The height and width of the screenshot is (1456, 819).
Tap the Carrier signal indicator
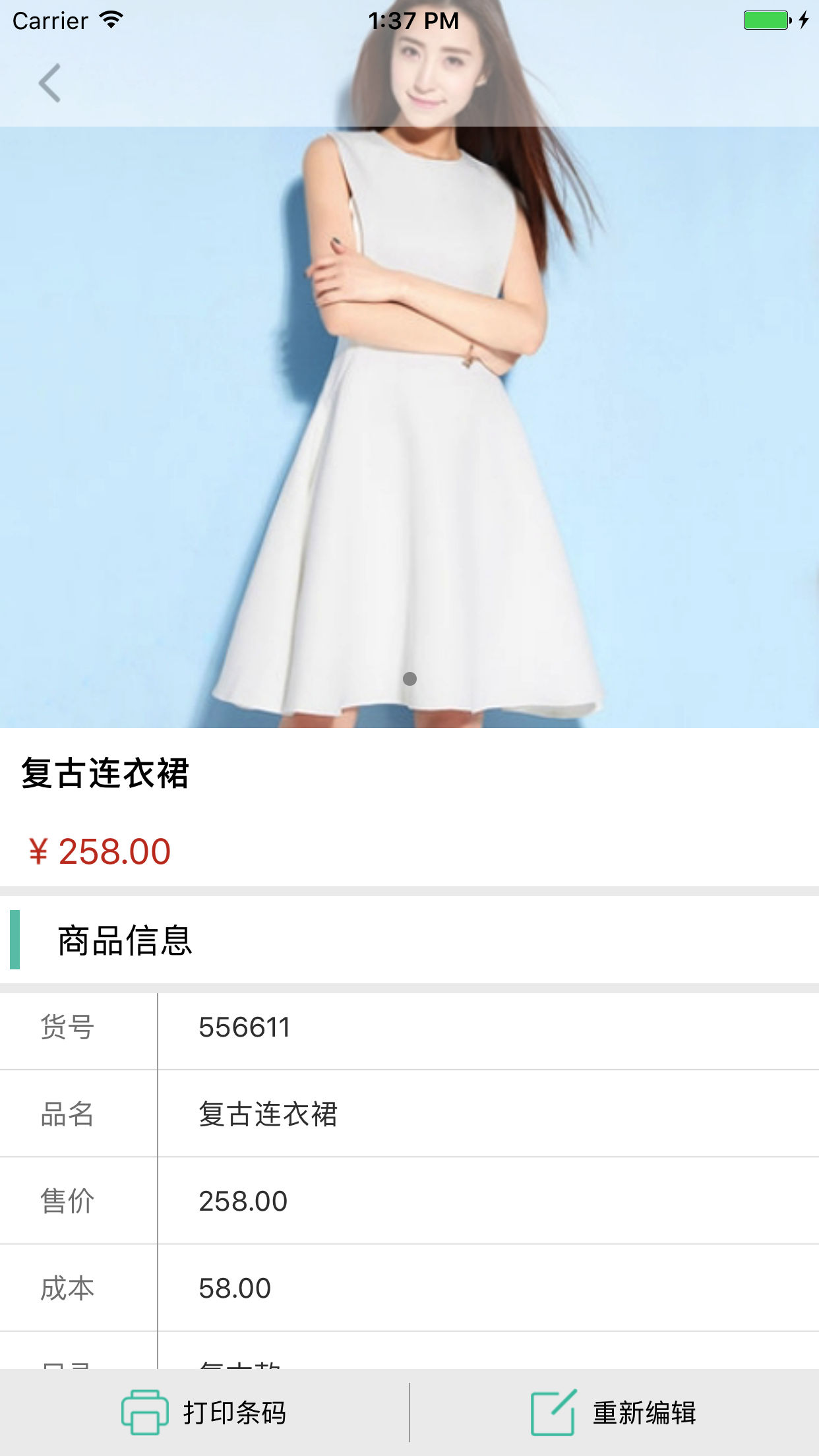point(49,20)
